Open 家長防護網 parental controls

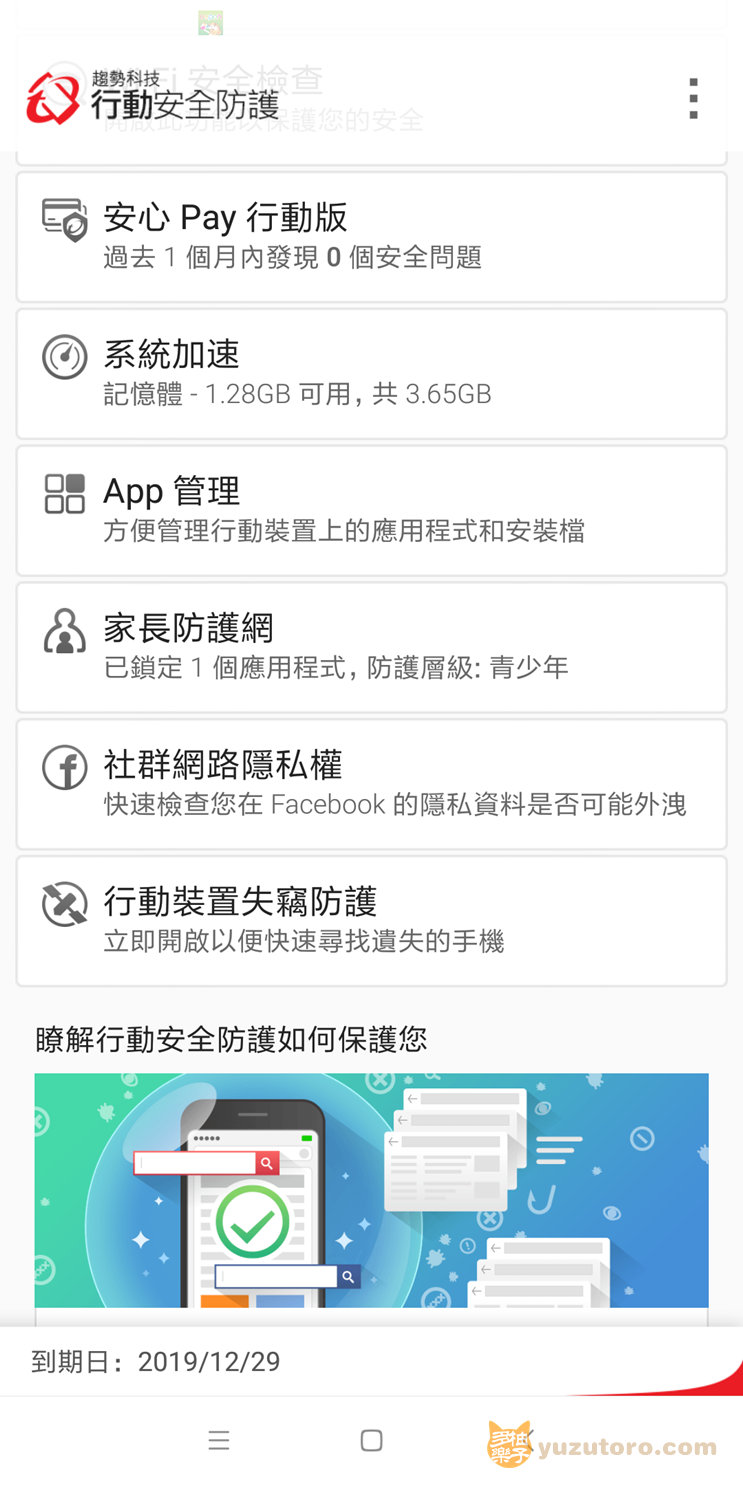[371, 648]
